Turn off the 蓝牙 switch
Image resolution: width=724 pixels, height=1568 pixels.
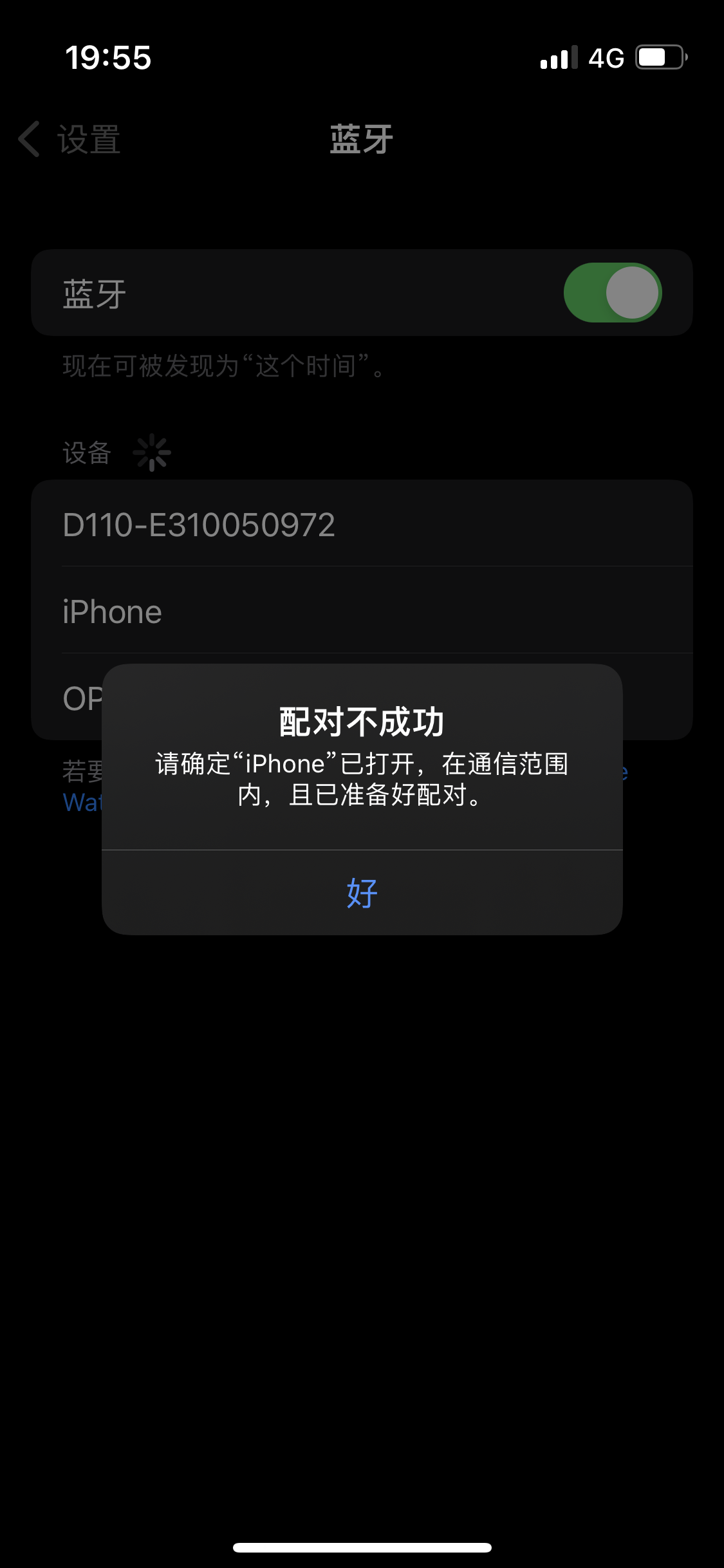pos(612,293)
